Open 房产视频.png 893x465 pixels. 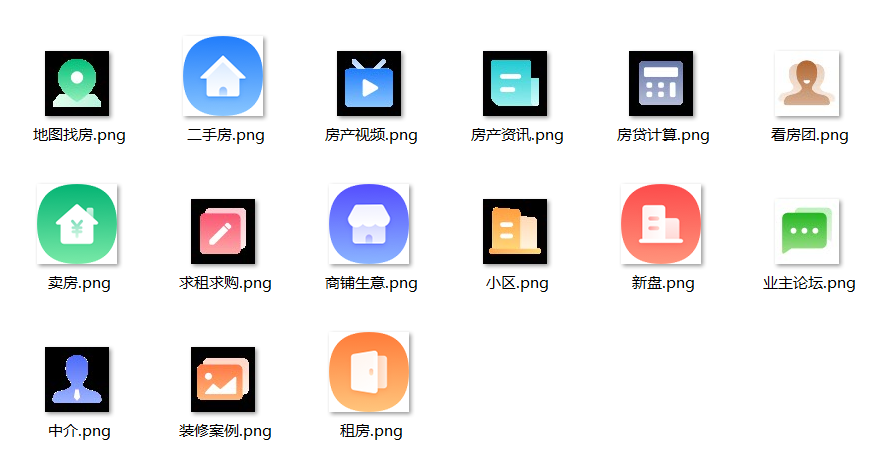click(369, 83)
